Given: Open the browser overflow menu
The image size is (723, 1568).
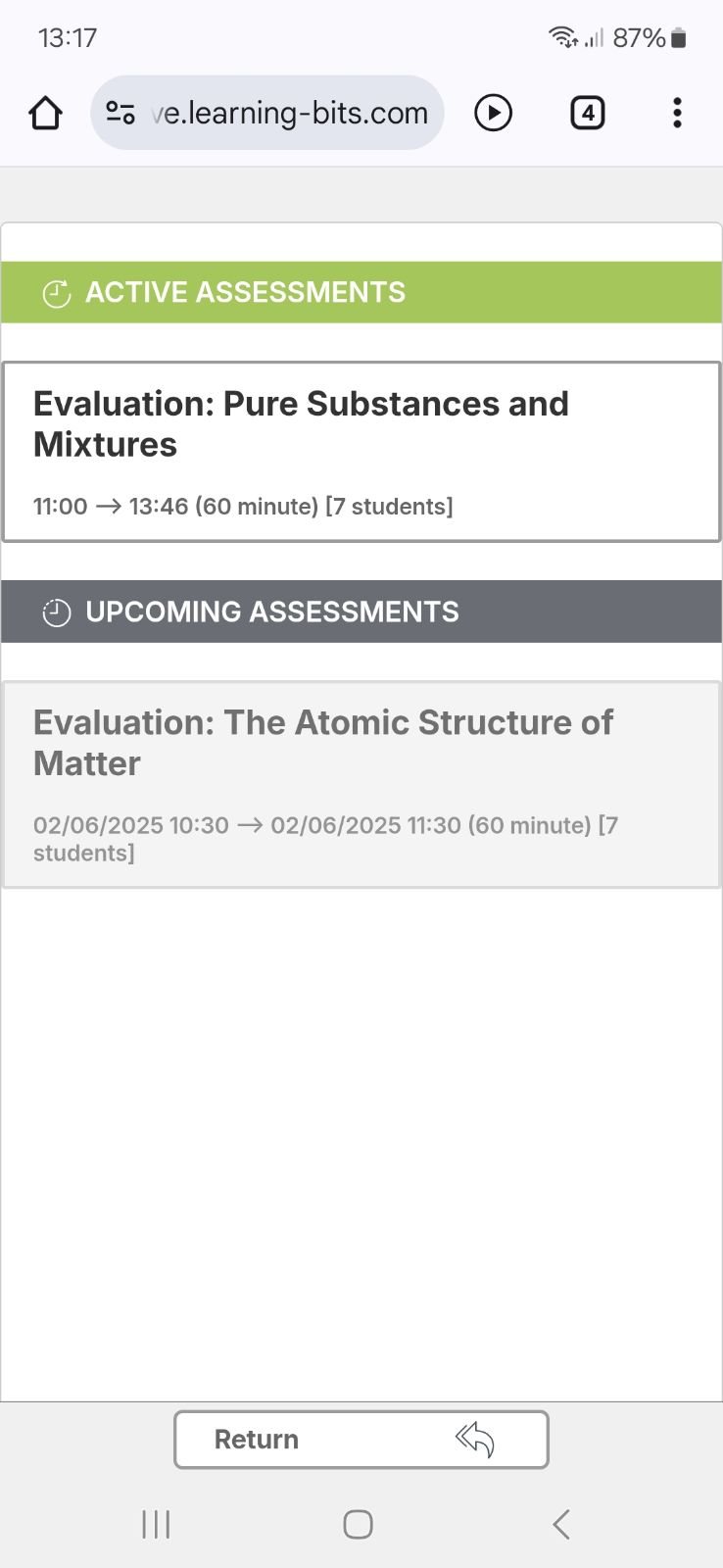Looking at the screenshot, I should point(677,114).
